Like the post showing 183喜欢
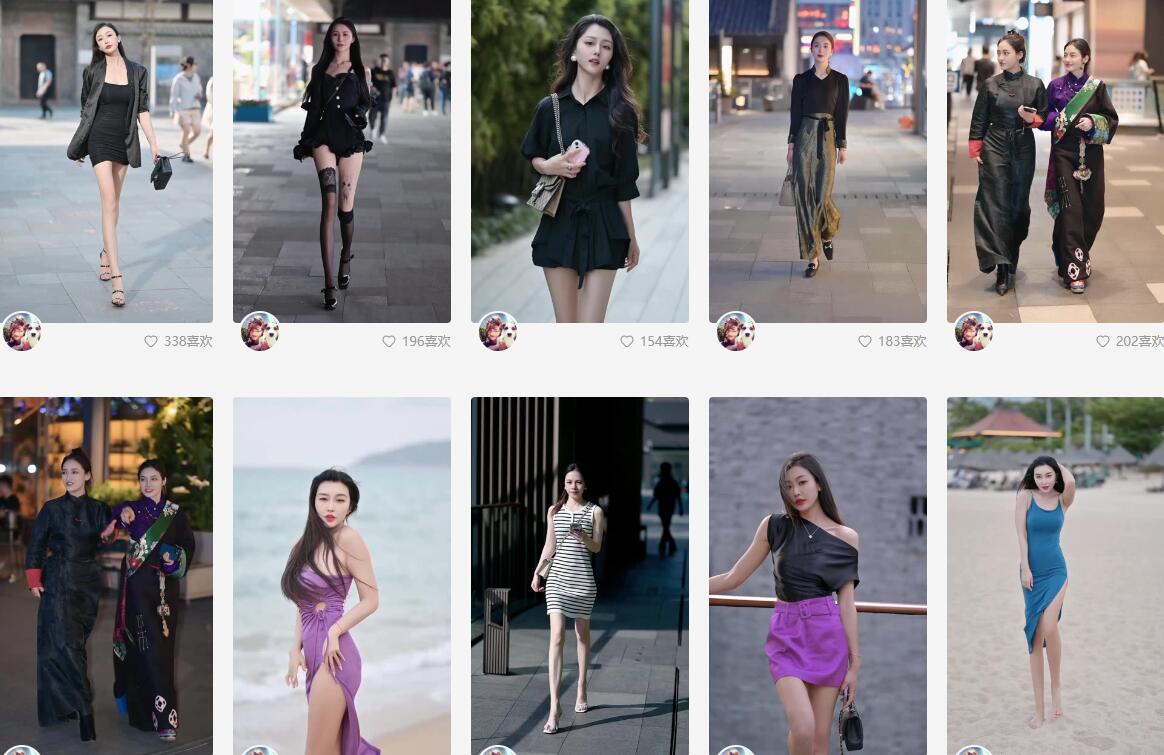This screenshot has height=755, width=1164. tap(865, 341)
